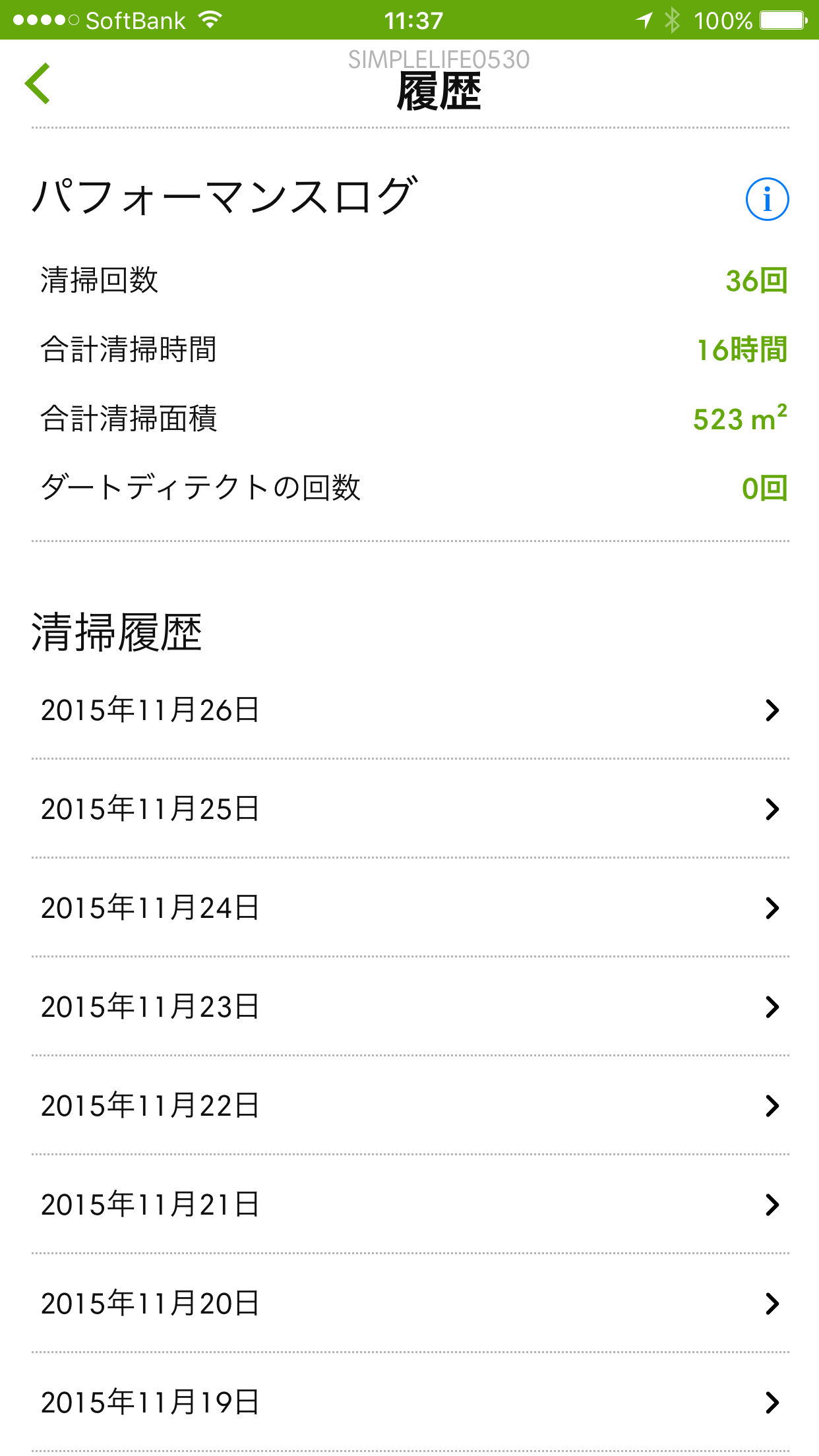819x1456 pixels.
Task: Tap the 2015年11月20日 row
Action: coord(409,1304)
